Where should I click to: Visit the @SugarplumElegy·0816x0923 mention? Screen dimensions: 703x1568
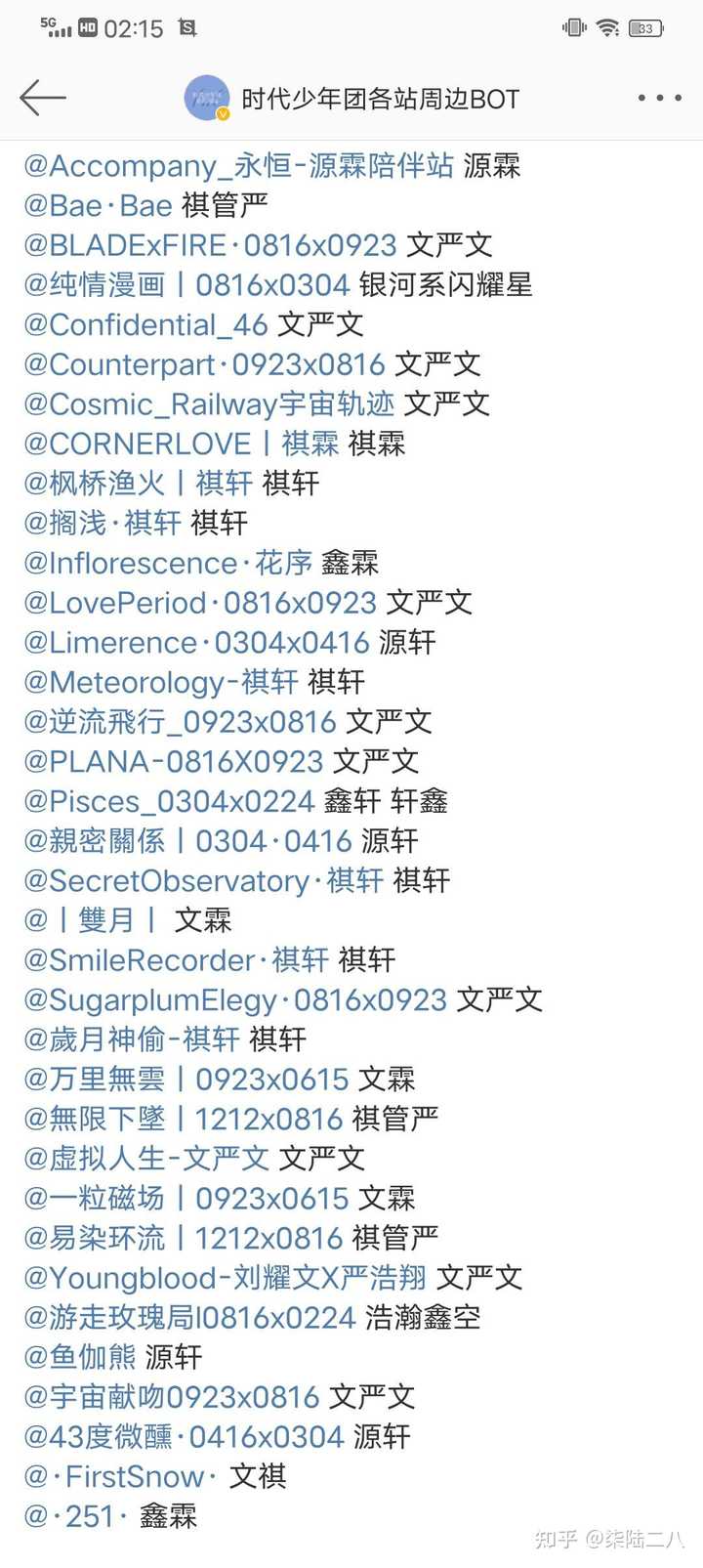(235, 1000)
